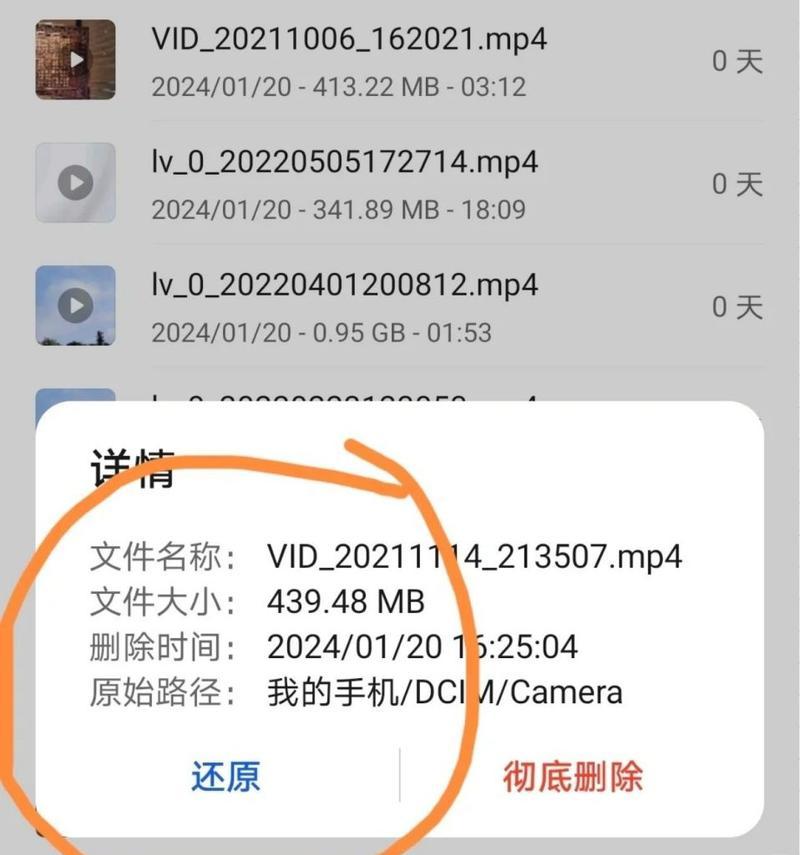The height and width of the screenshot is (855, 800).
Task: Tap 彻底删除 to permanently delete the file
Action: click(x=573, y=776)
